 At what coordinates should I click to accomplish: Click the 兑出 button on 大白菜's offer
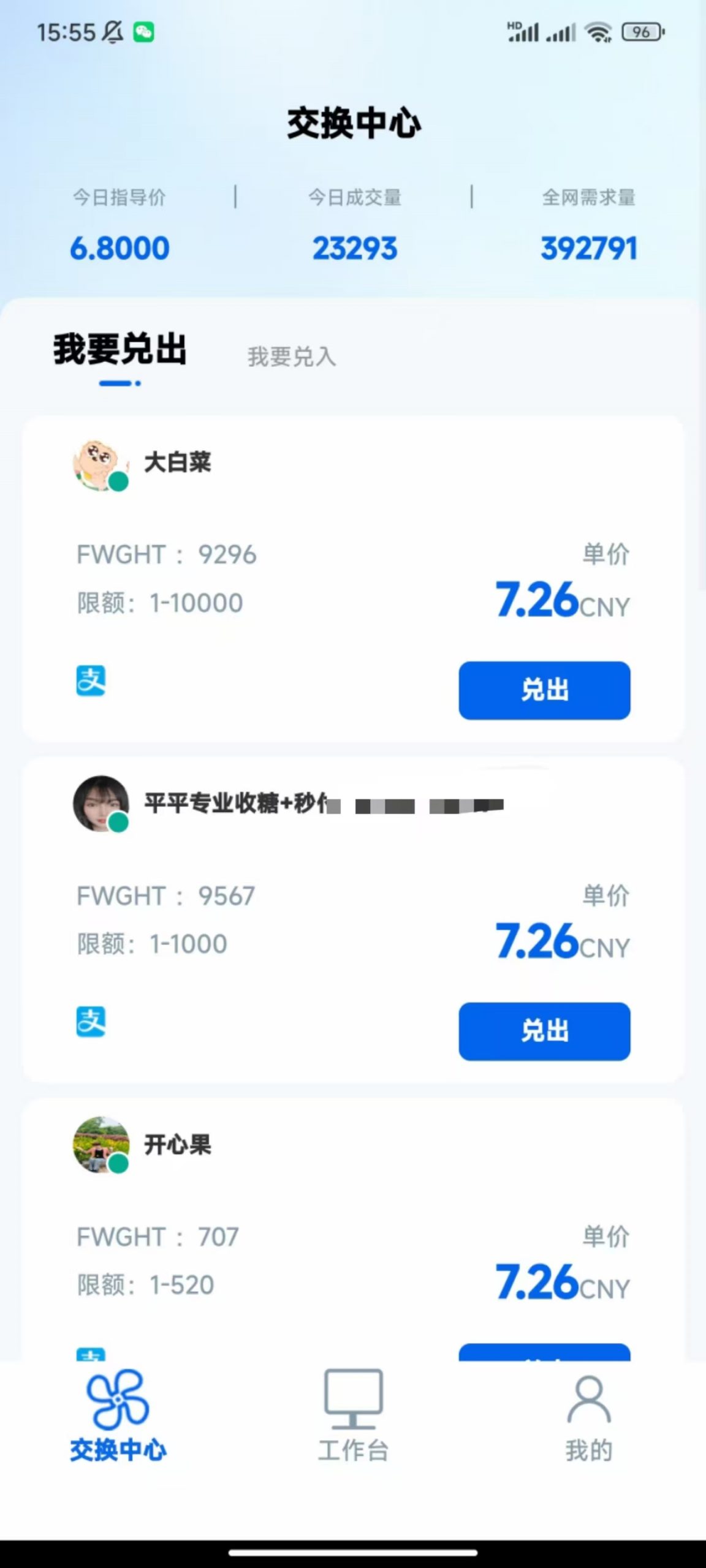tap(544, 690)
